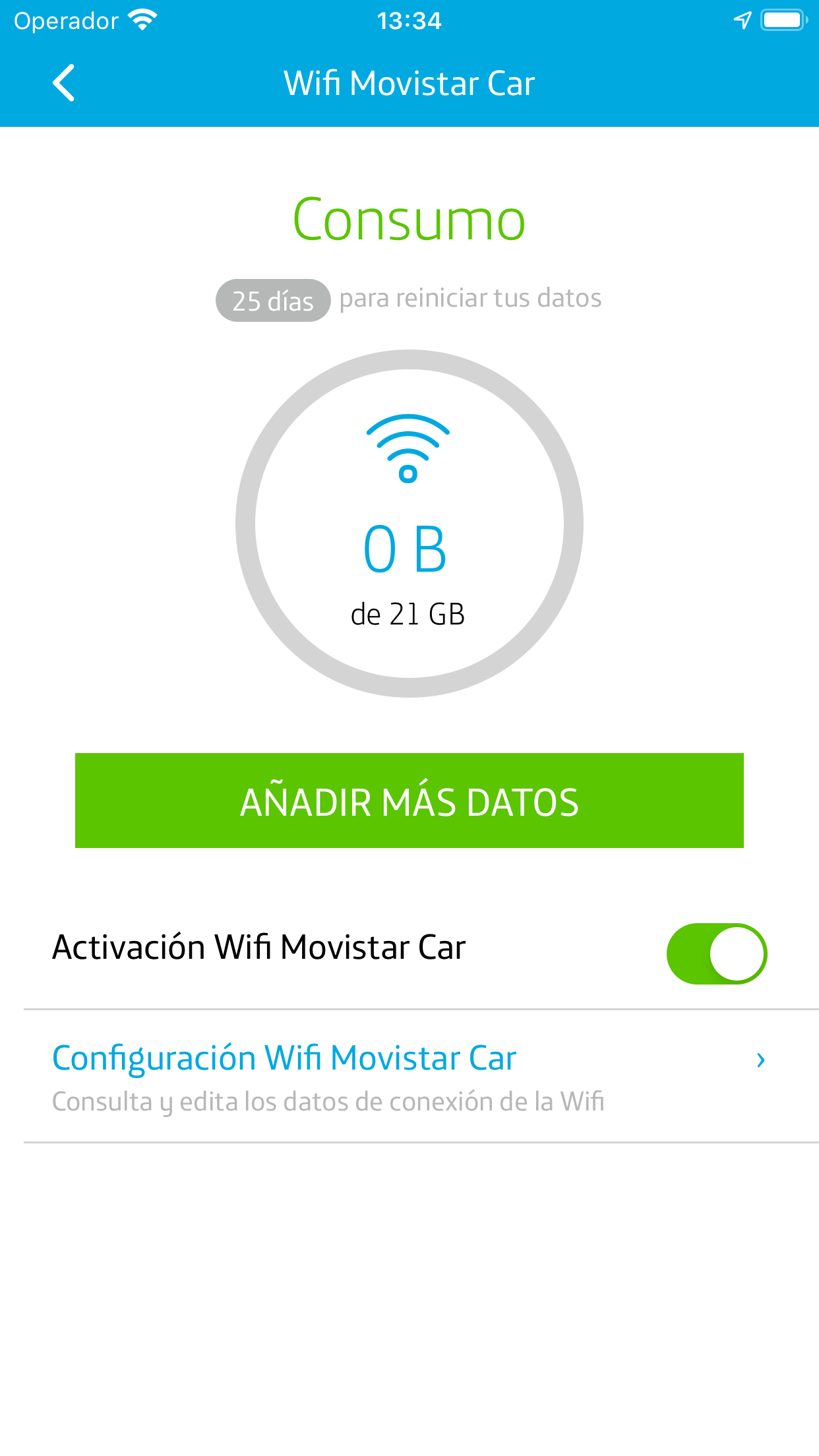Disable Activación Wifi Movistar Car switch
Screen dimensions: 819x1456
click(x=716, y=954)
